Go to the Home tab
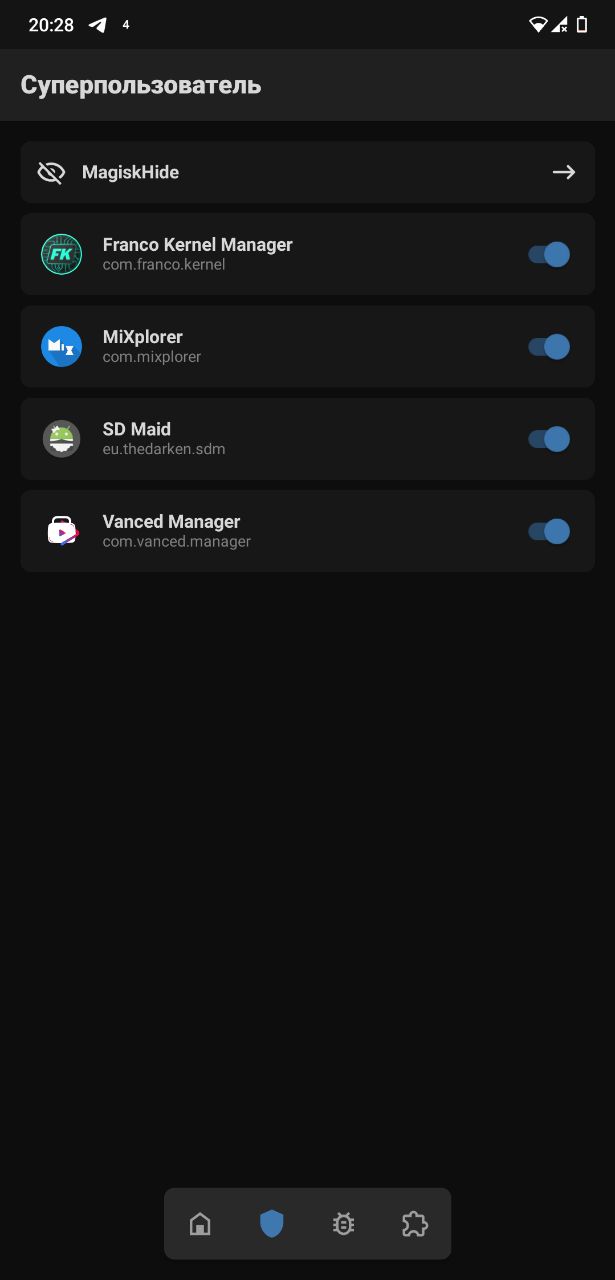This screenshot has width=615, height=1280. pyautogui.click(x=200, y=1223)
